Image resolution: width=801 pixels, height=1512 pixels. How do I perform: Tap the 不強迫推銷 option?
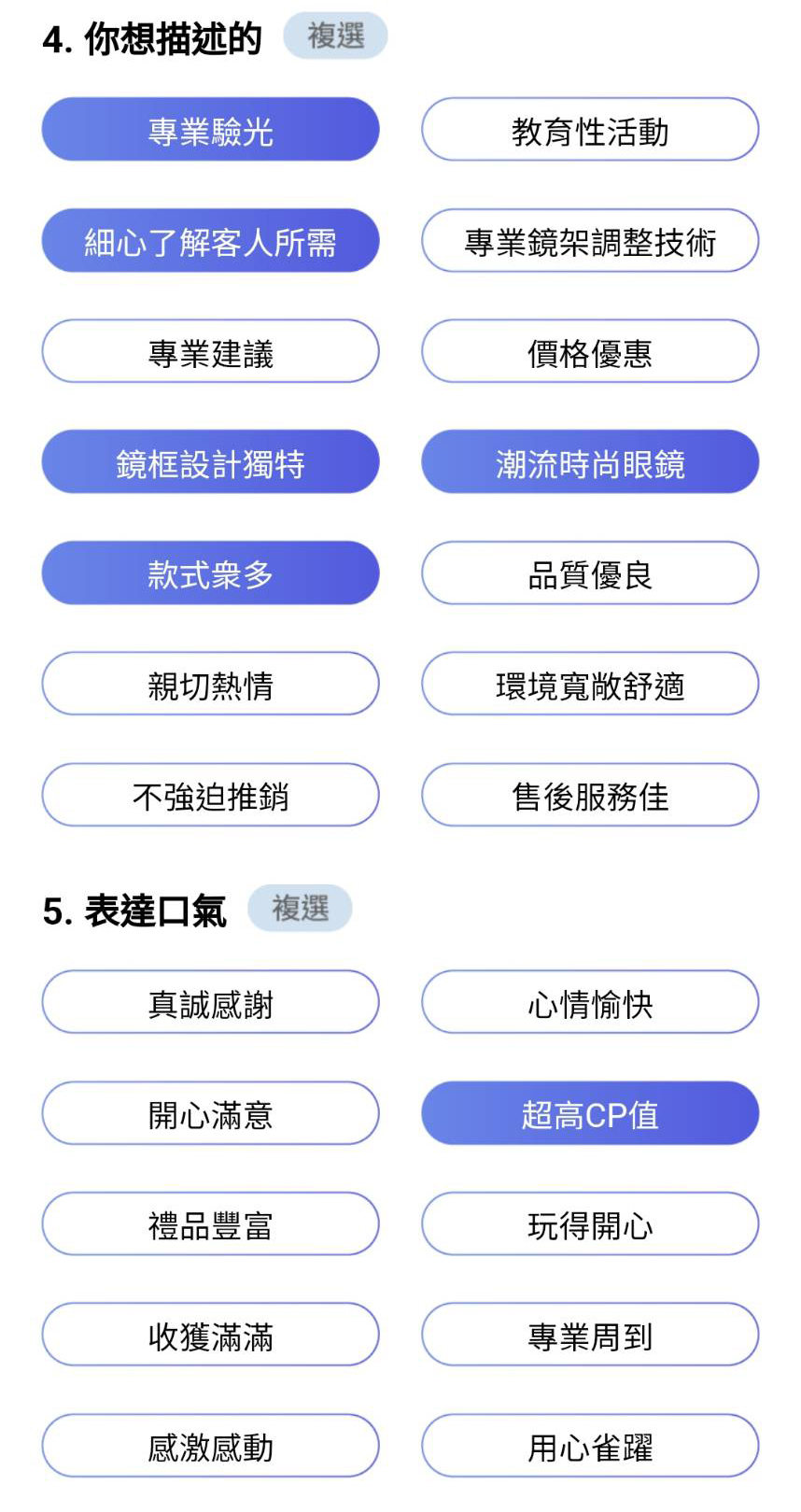[210, 796]
